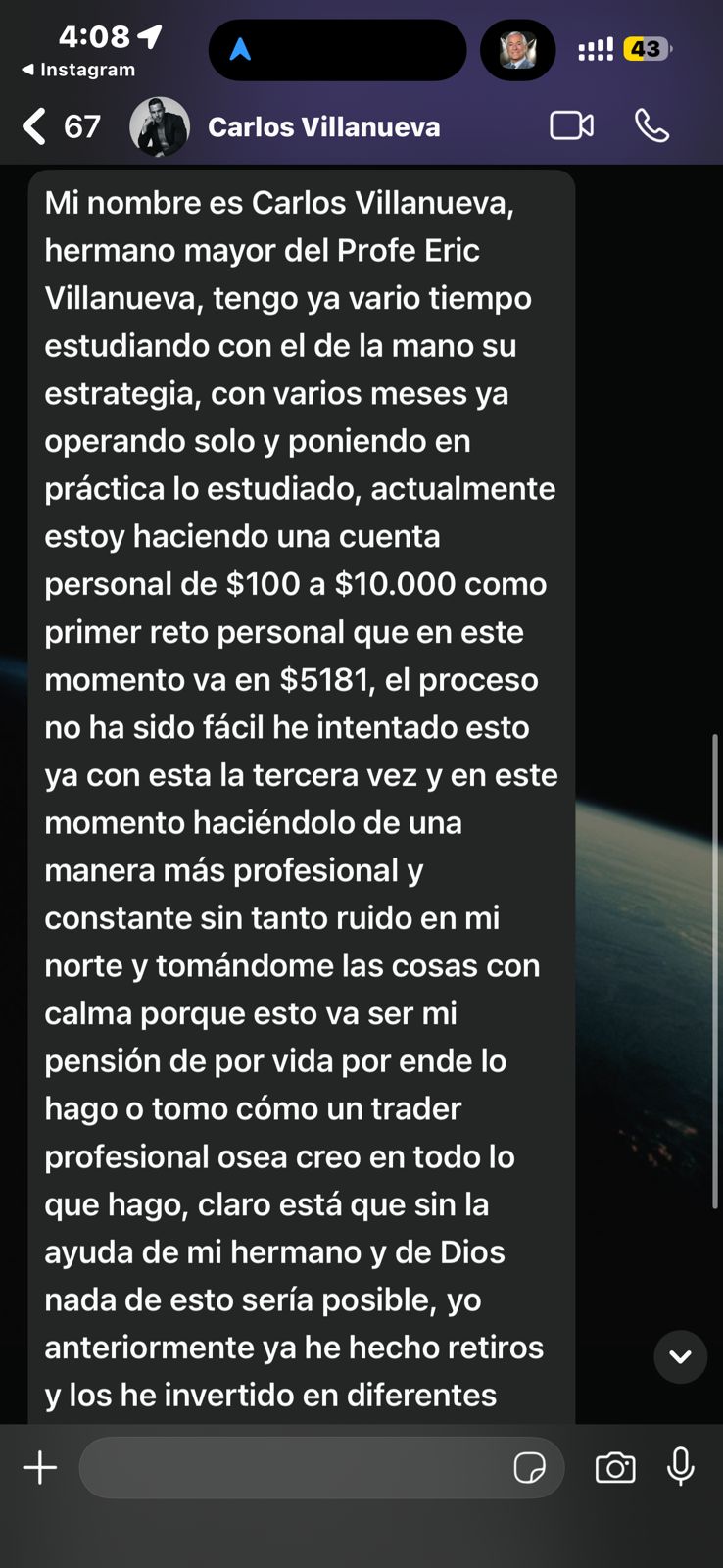Open the attachment plus menu

tap(40, 1468)
